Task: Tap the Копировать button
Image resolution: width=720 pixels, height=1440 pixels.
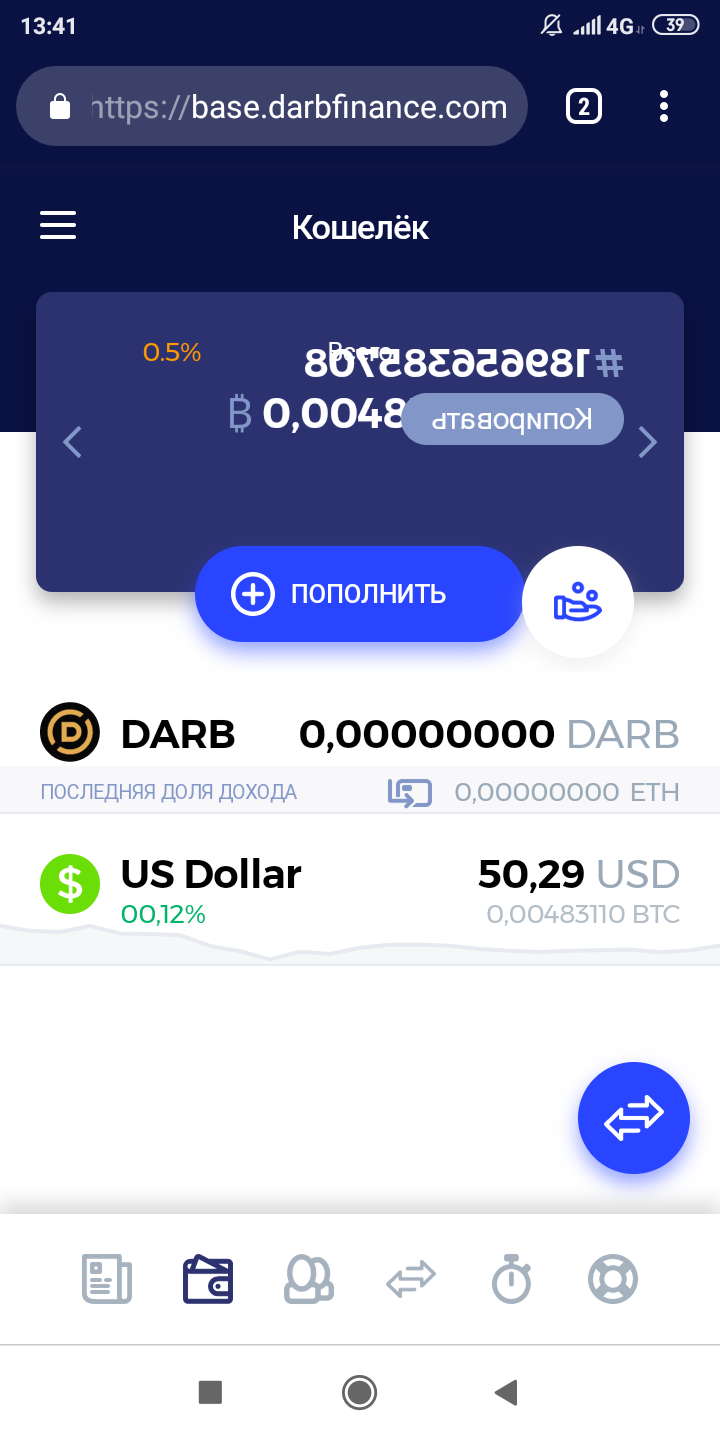Action: [x=513, y=419]
